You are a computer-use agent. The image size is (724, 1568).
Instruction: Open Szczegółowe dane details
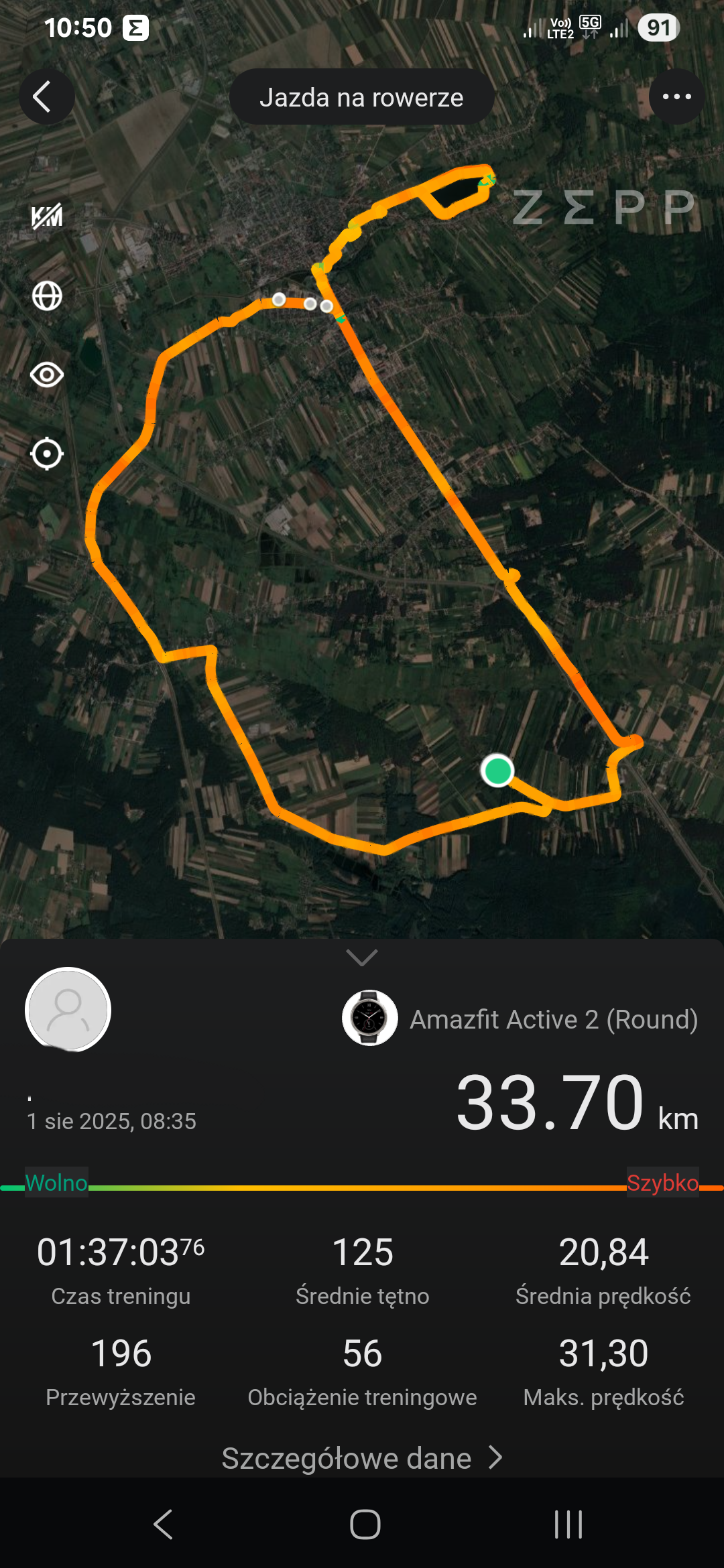pos(362,1458)
